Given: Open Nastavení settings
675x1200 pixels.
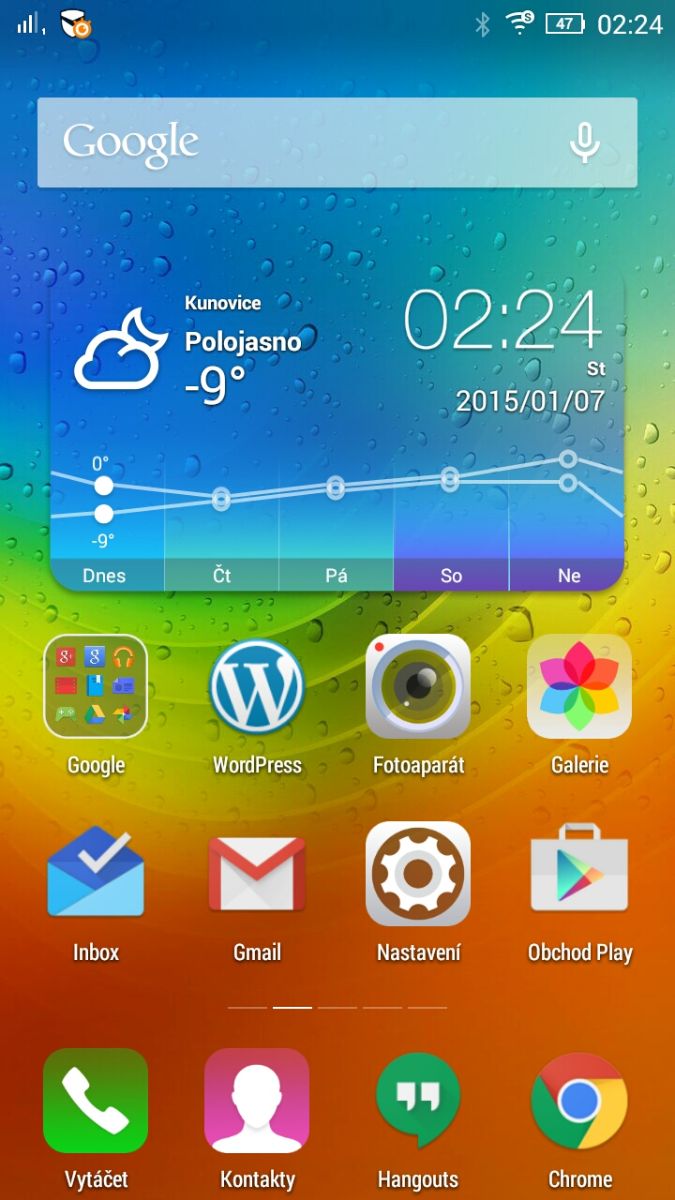Looking at the screenshot, I should tap(418, 874).
